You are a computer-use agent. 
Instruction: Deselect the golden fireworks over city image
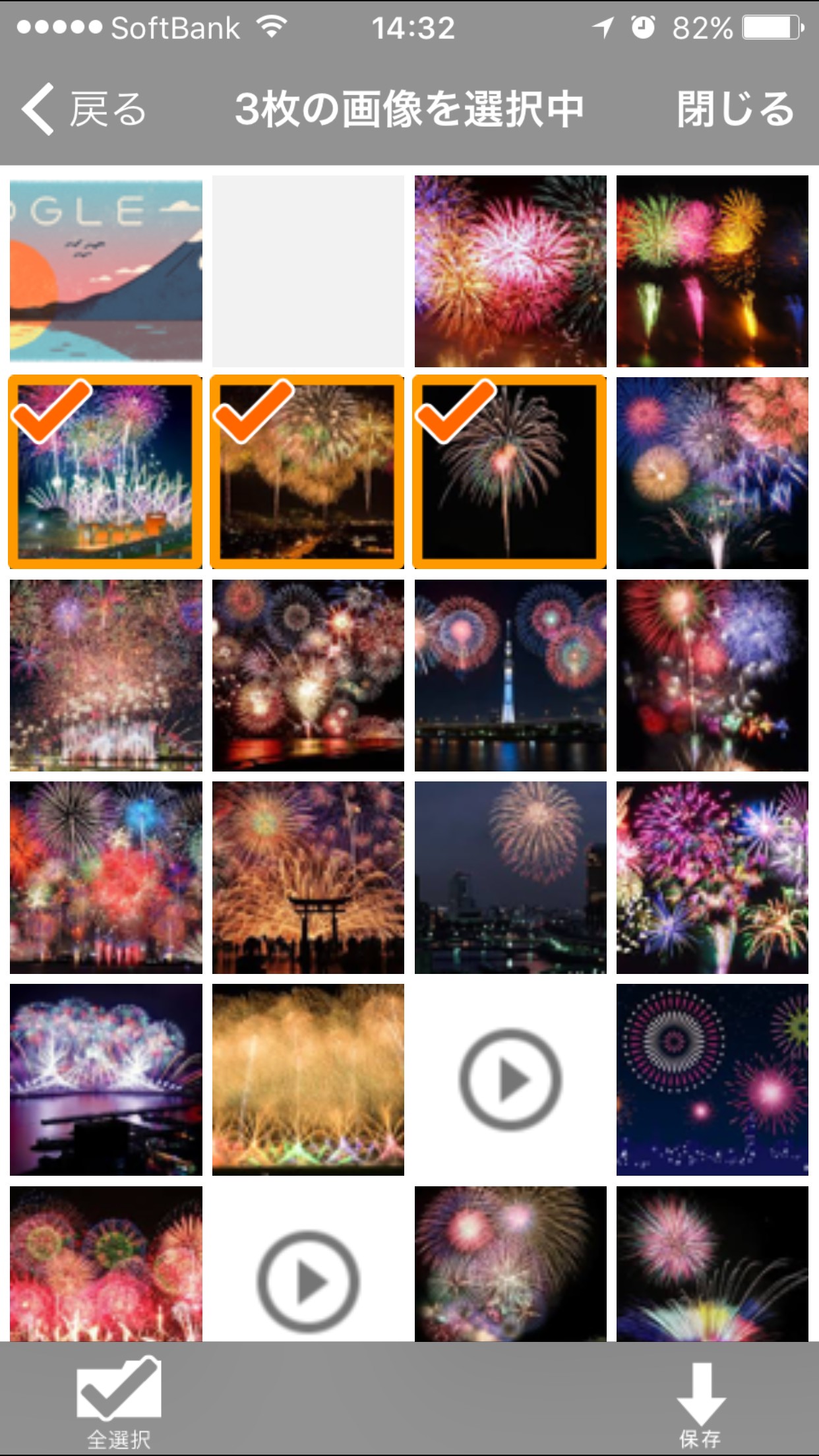tap(308, 473)
